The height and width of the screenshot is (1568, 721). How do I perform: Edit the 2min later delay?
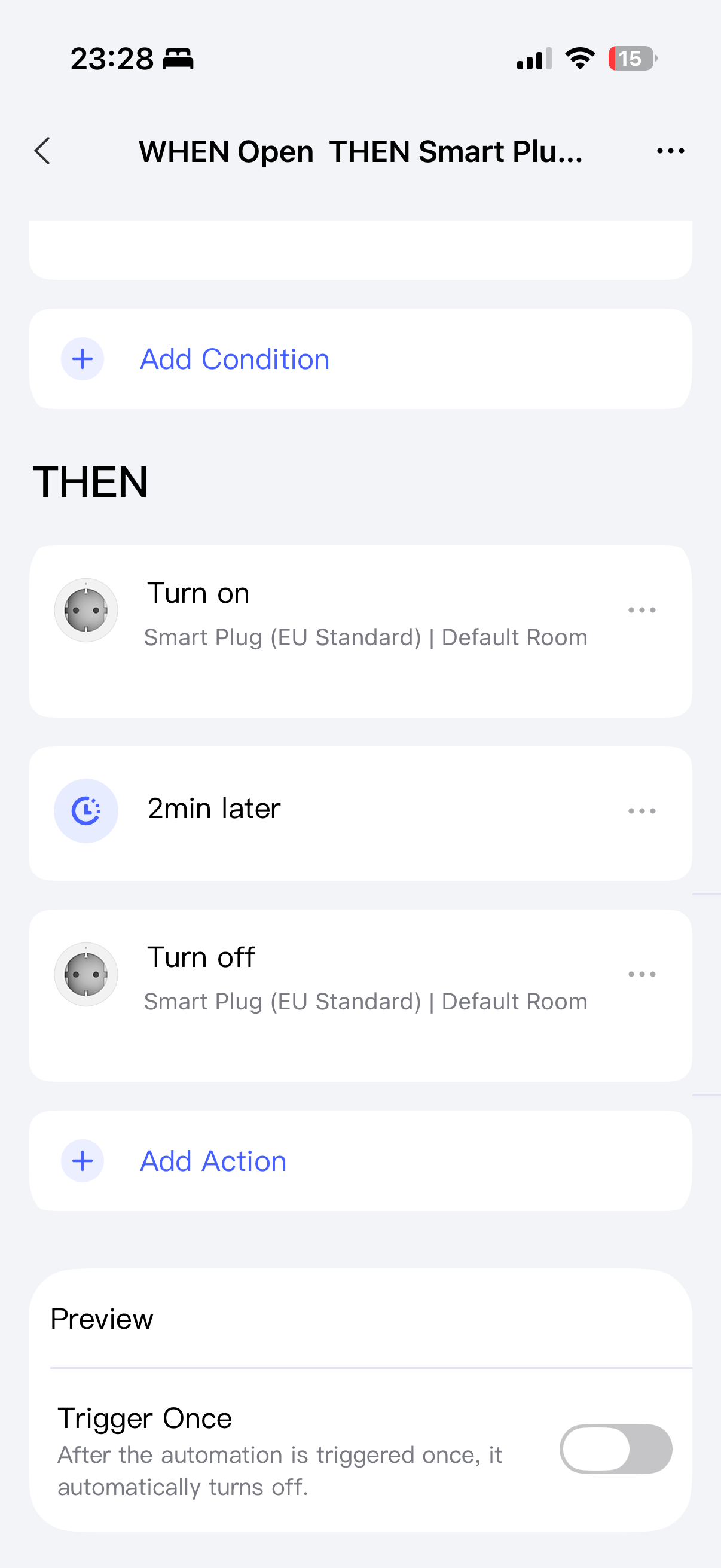[x=304, y=810]
